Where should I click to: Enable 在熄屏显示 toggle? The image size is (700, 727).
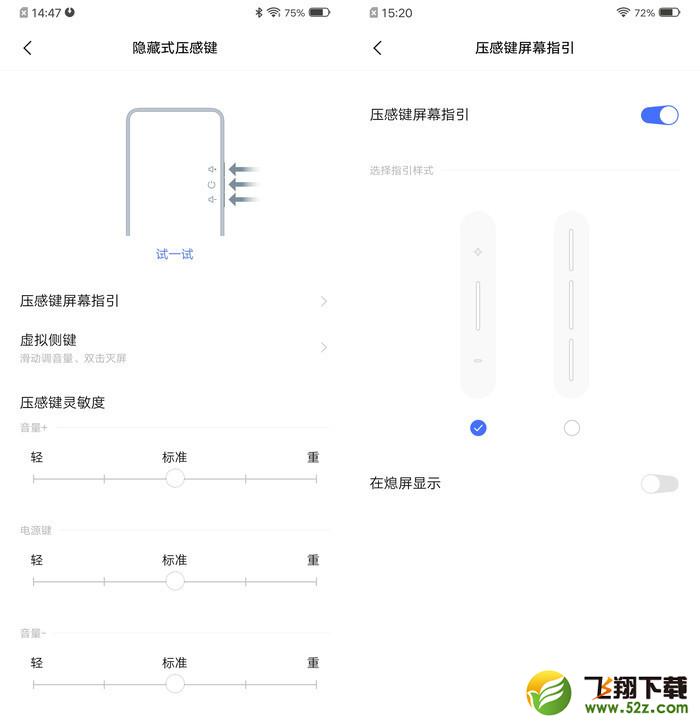659,484
